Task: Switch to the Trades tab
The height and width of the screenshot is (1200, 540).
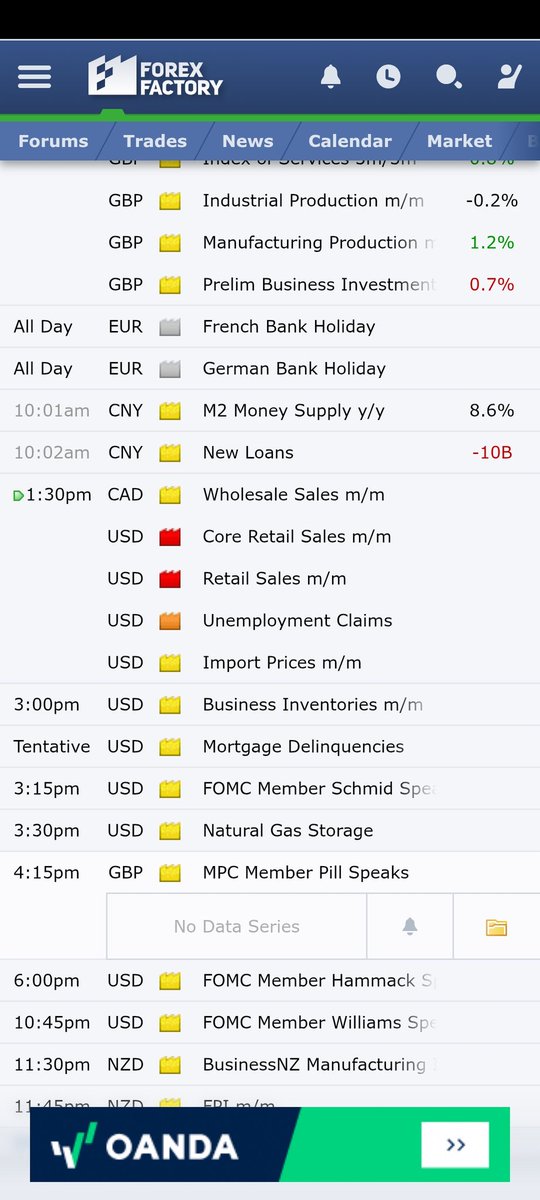Action: (155, 141)
